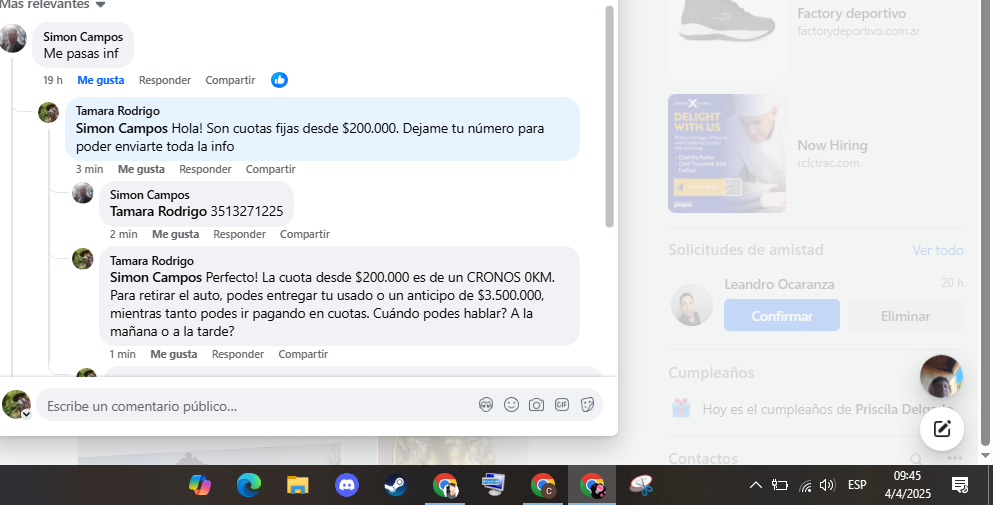Screen dimensions: 993x505
Task: Like Simon Campos's "Me pasas inf" comment
Action: [100, 80]
